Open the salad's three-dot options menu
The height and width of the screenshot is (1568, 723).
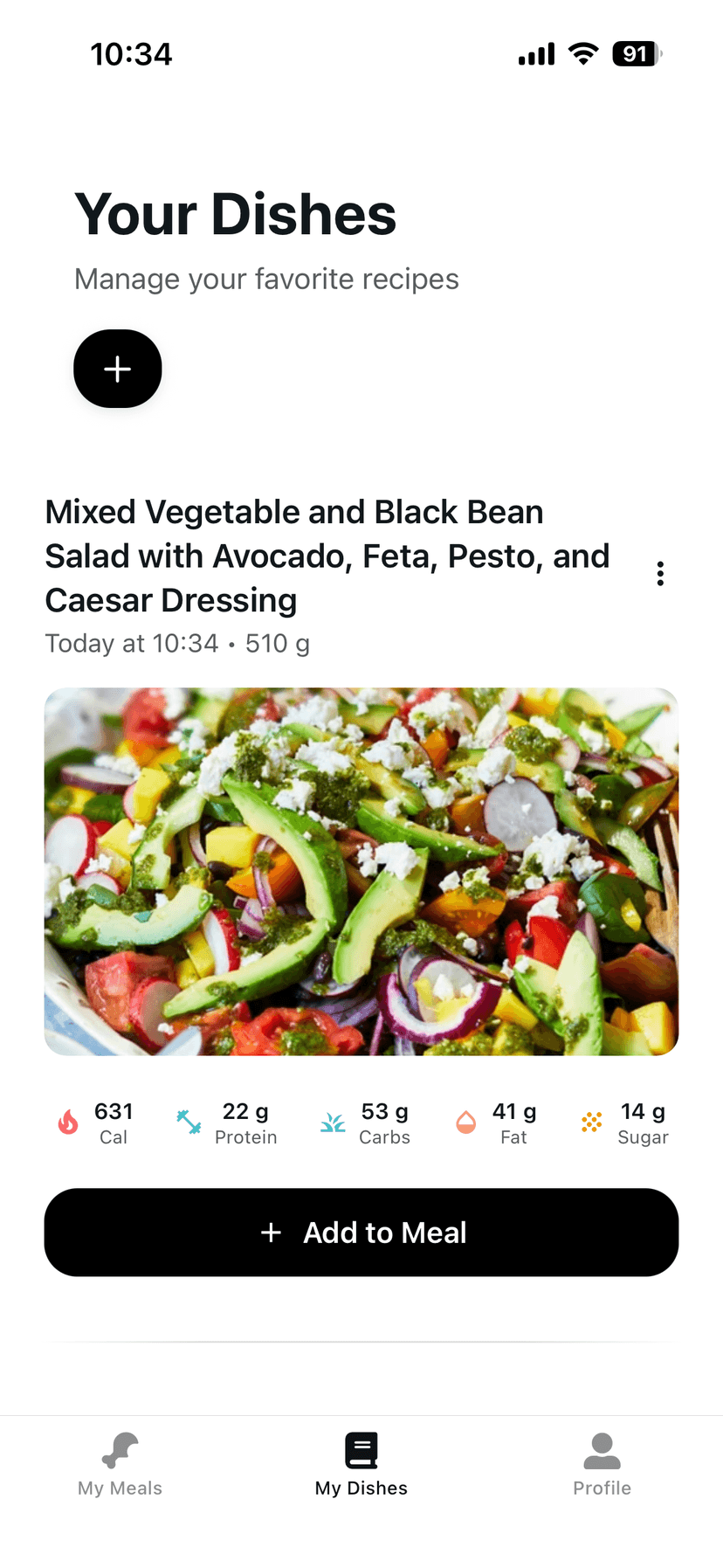pyautogui.click(x=660, y=573)
